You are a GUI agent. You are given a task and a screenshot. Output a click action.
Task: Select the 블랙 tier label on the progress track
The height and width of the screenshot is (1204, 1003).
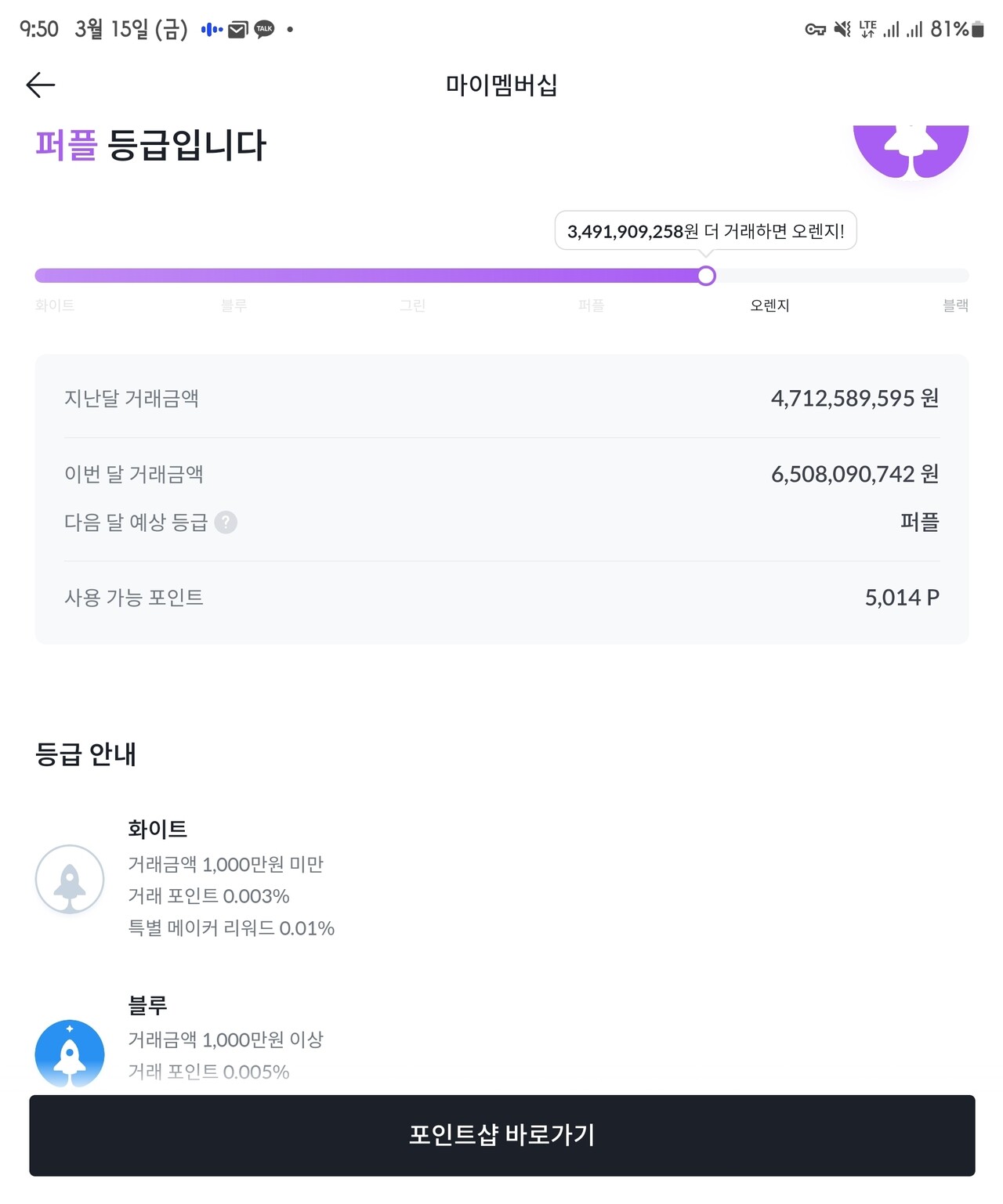(x=958, y=306)
